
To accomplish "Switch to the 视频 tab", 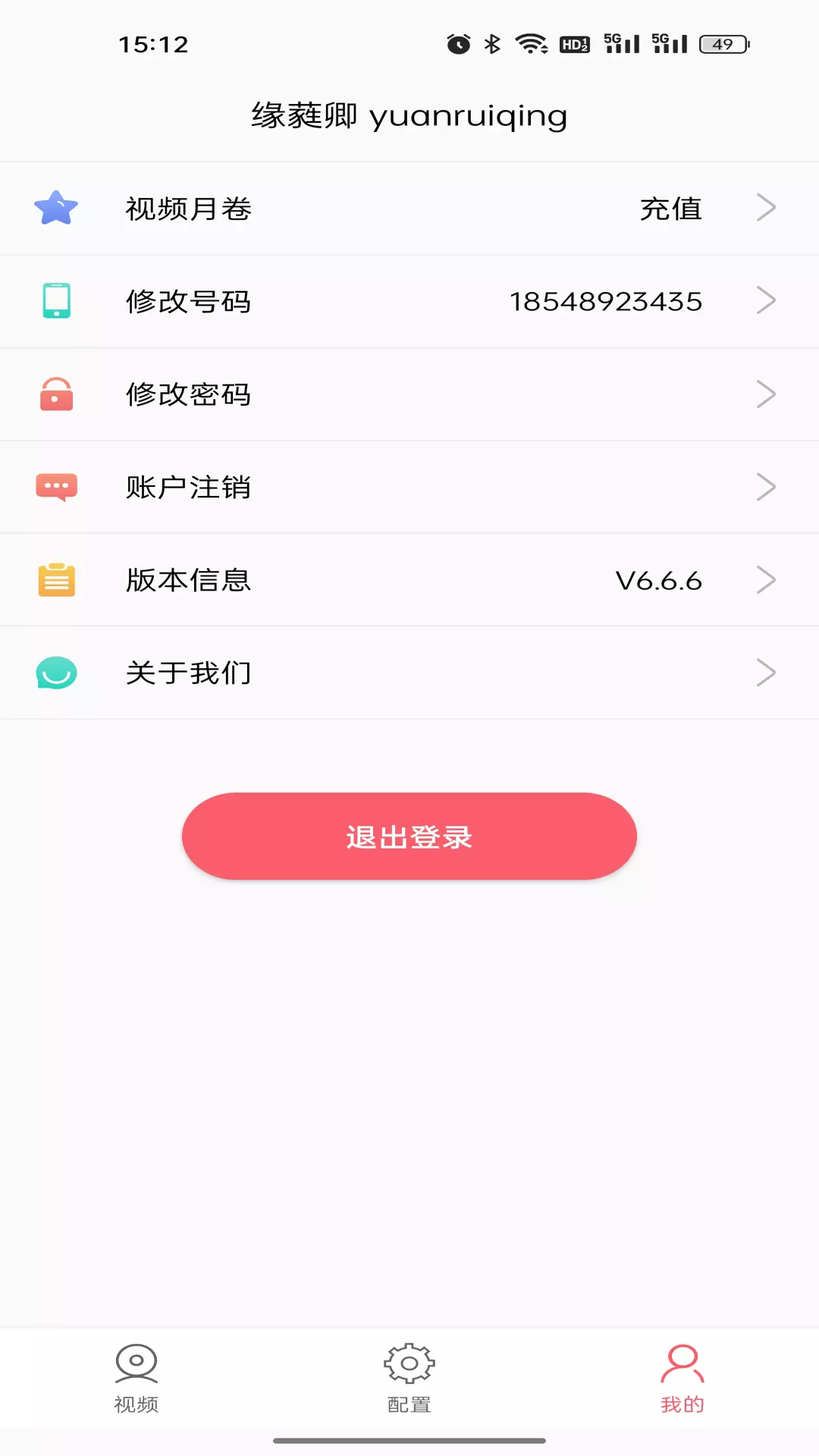I will 136,1379.
